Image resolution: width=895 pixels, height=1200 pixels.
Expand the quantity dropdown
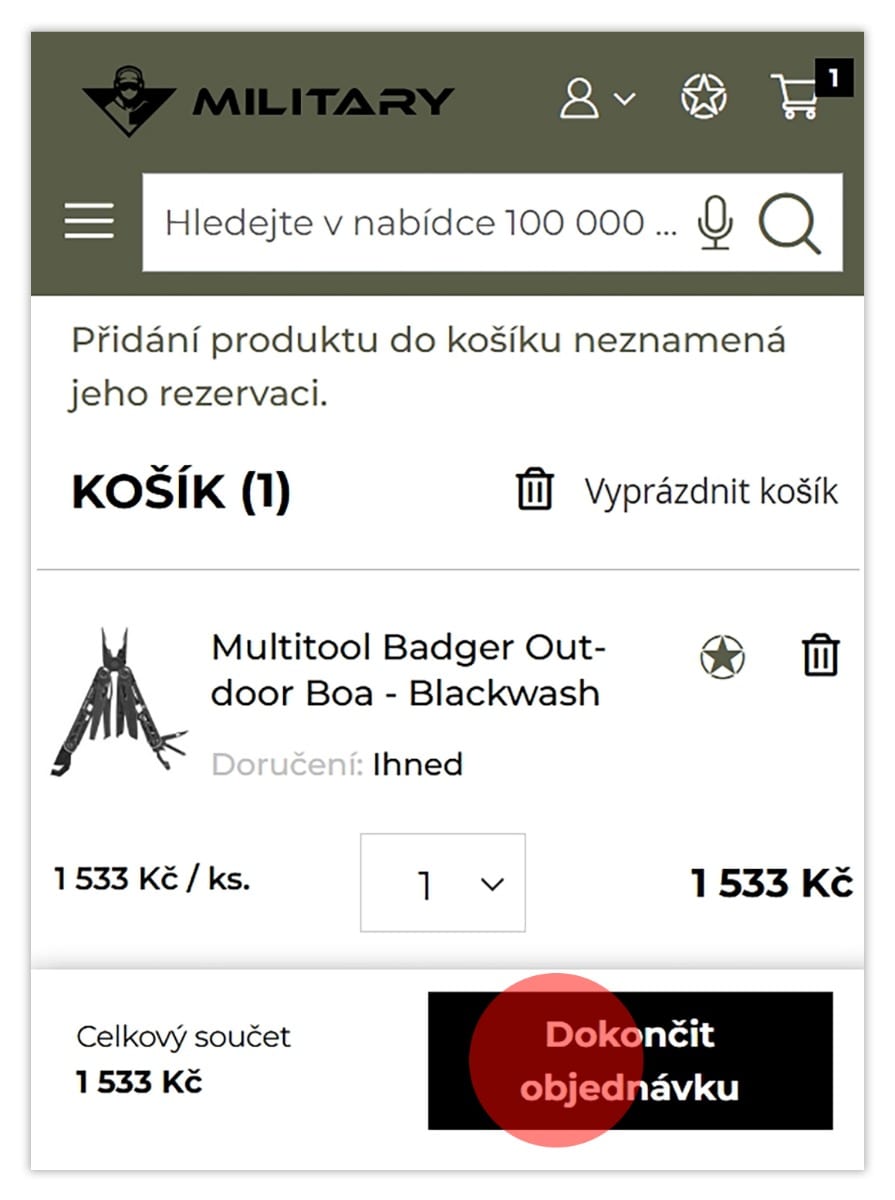pyautogui.click(x=443, y=883)
